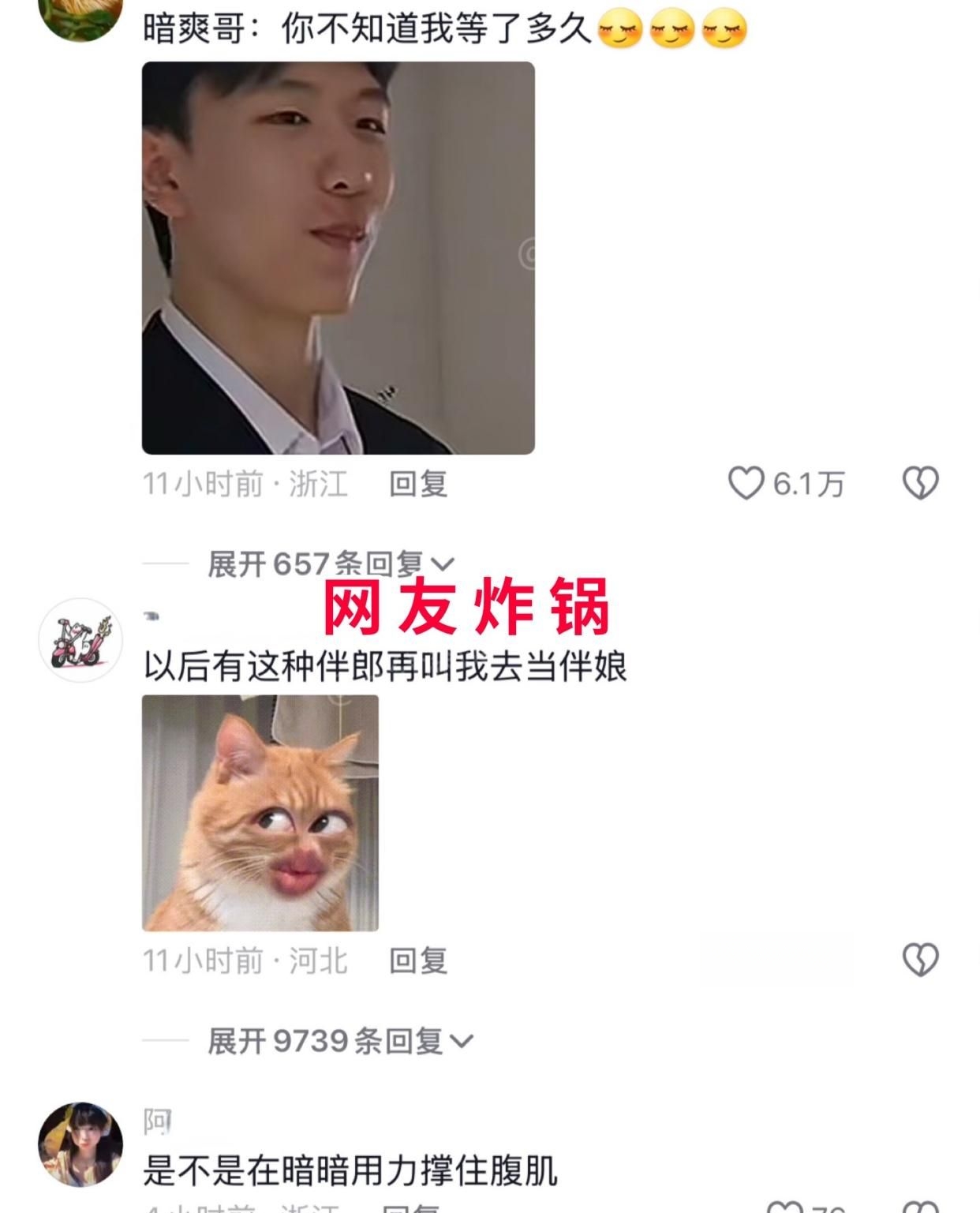
Task: Reply to the 暗爽哥 comment from 浙江
Action: coord(418,484)
